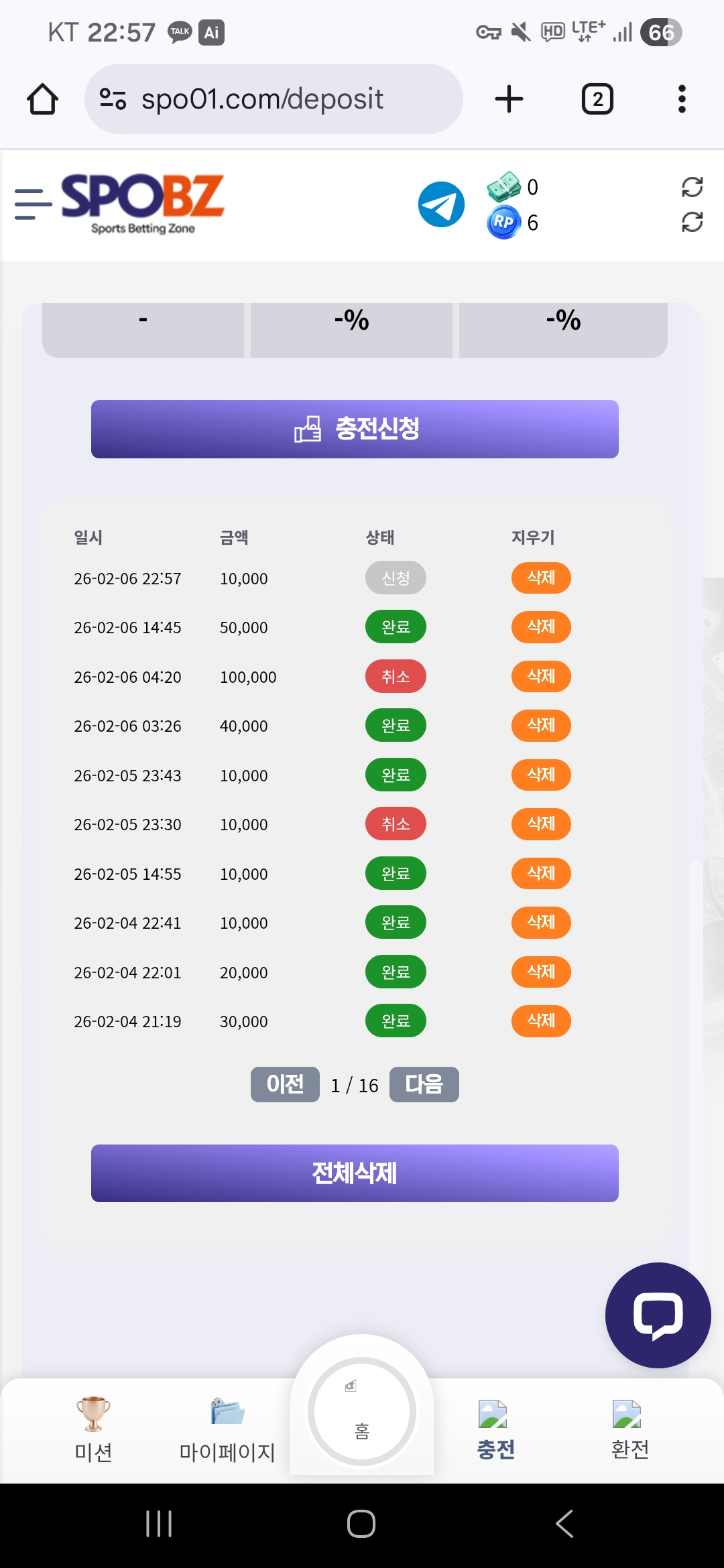Refresh the cash balance

pos(692,187)
